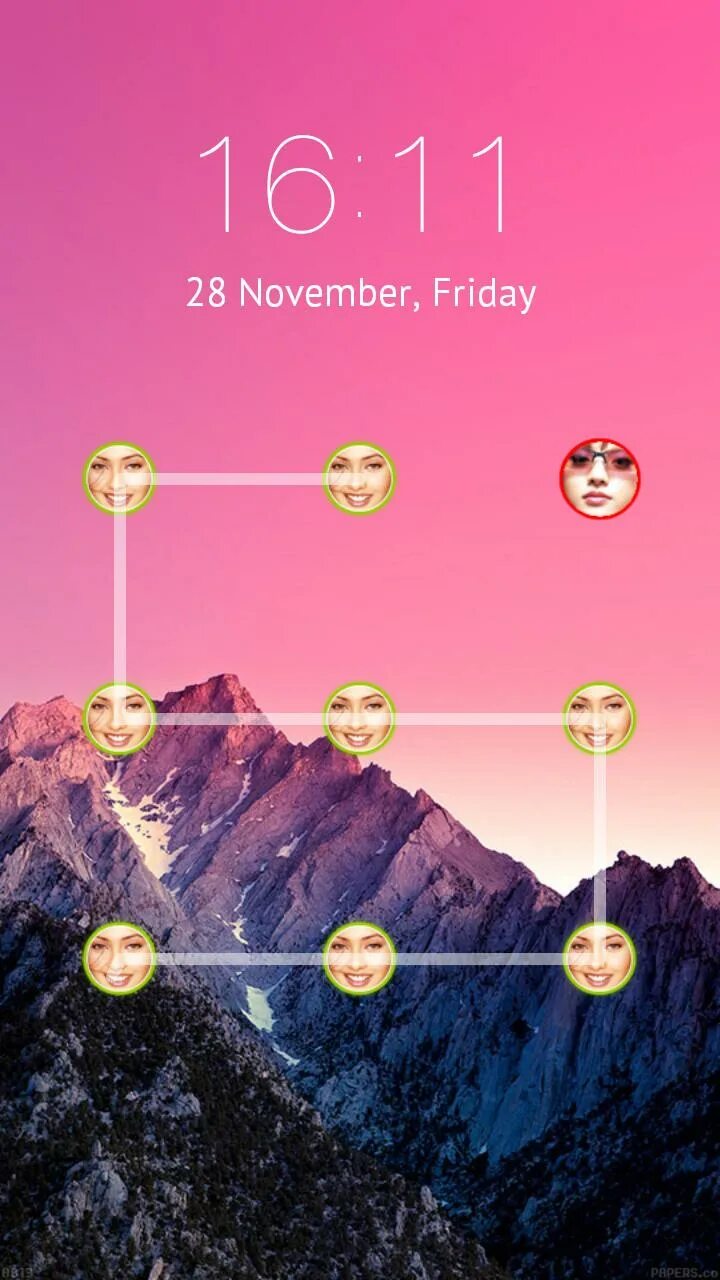This screenshot has width=720, height=1280.
Task: Select the bottom-right corner pattern dot
Action: (x=599, y=958)
